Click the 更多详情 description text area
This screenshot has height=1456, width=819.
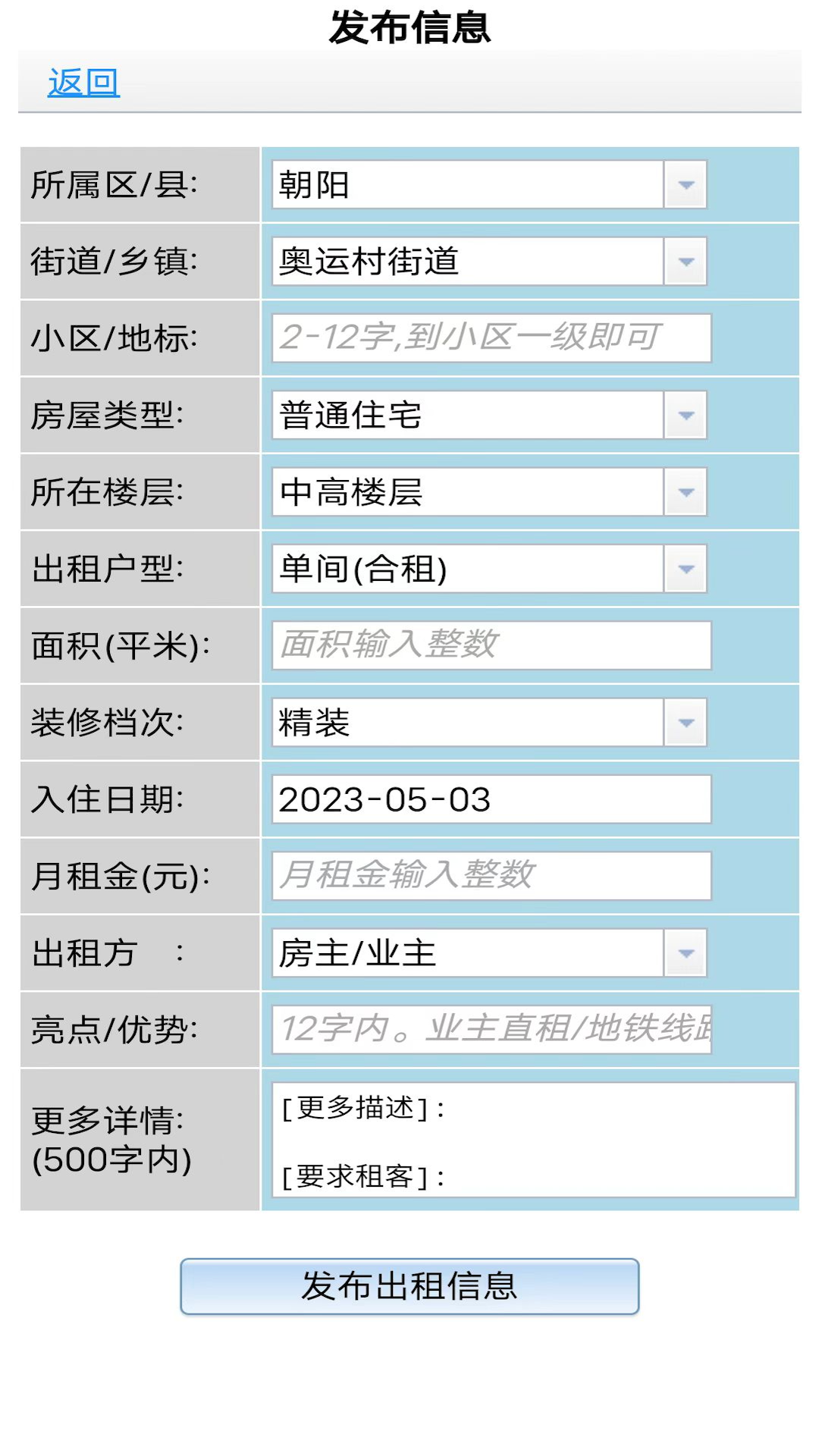pyautogui.click(x=531, y=1137)
